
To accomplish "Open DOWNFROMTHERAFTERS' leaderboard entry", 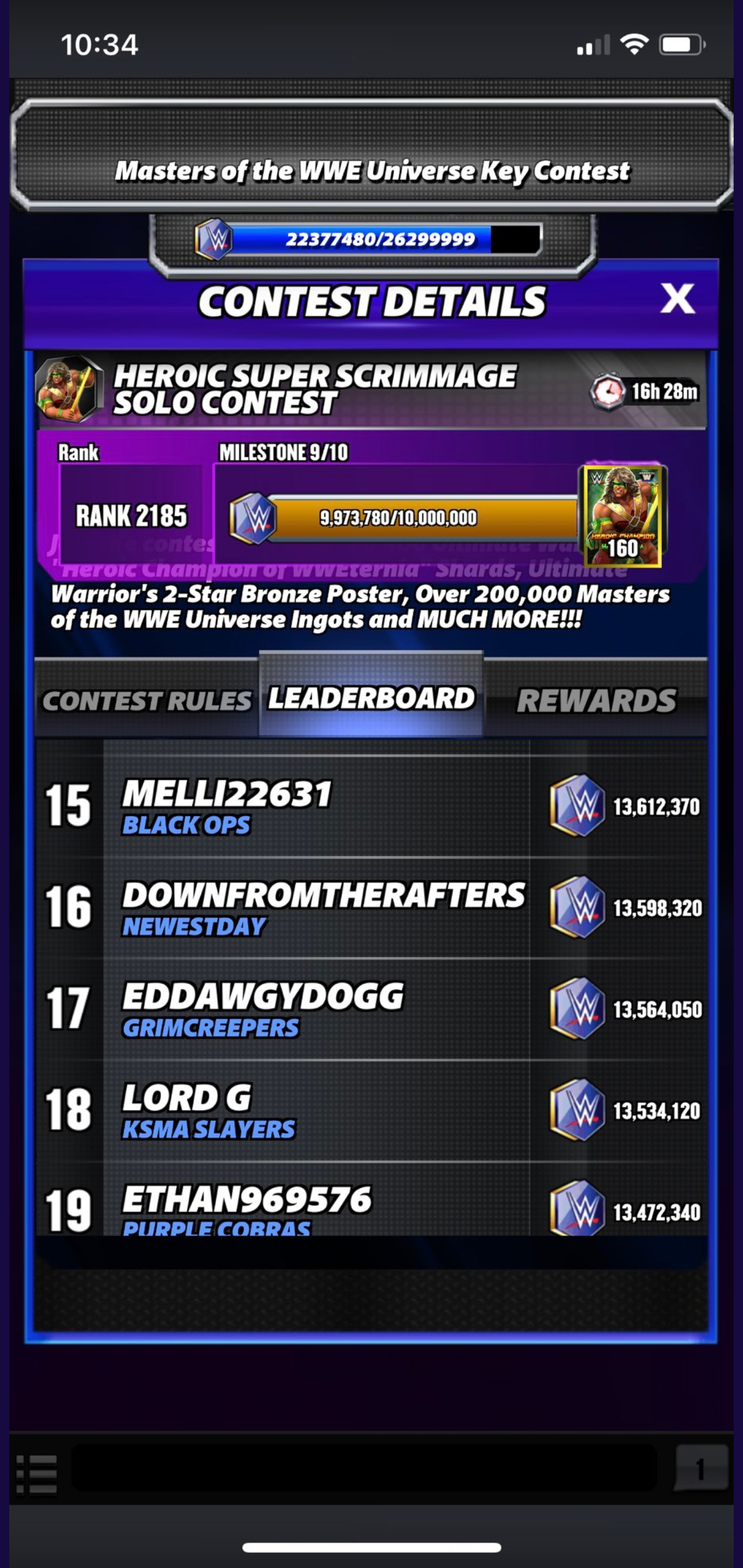I will coord(372,908).
